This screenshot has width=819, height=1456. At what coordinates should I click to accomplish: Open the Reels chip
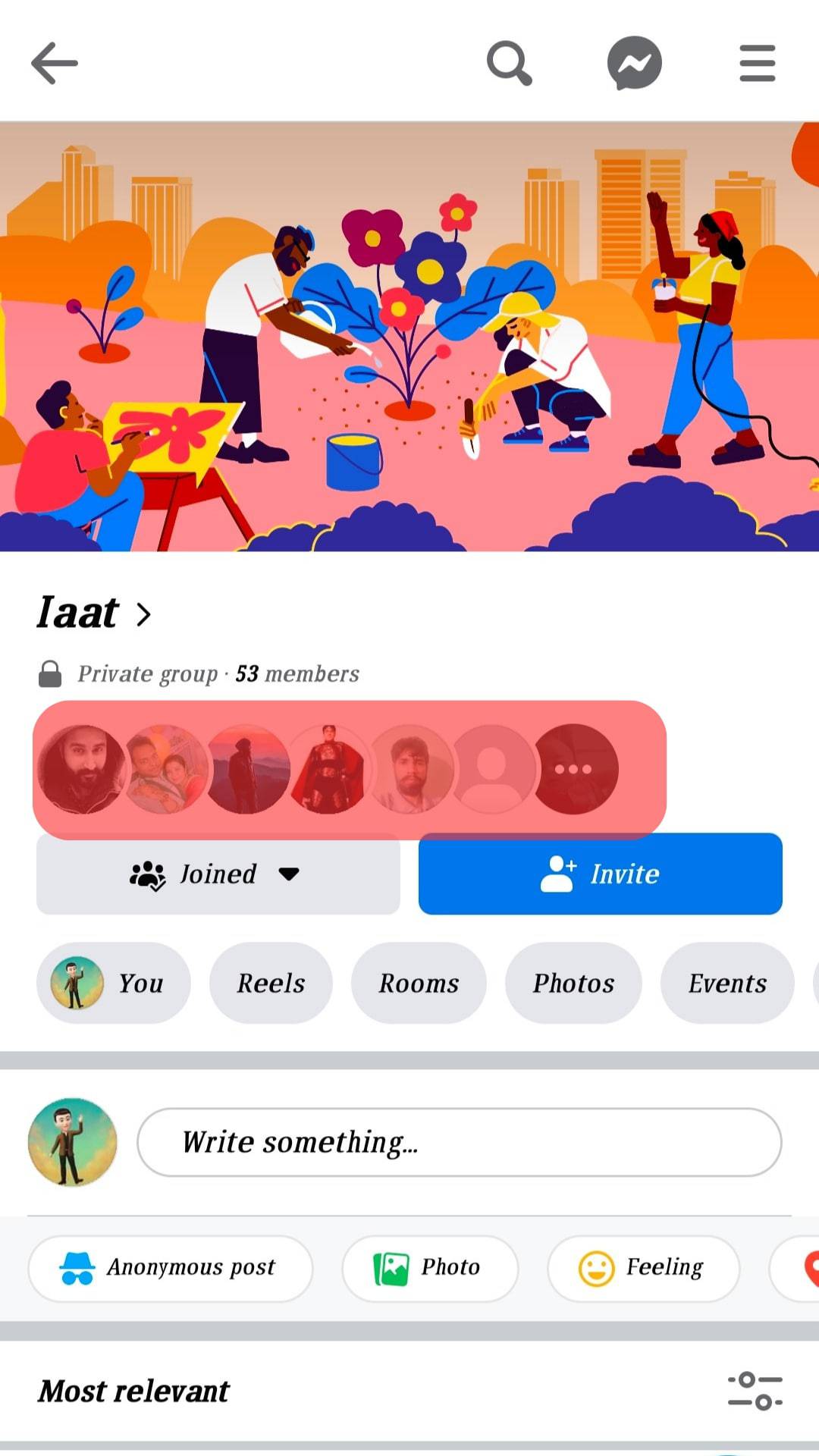pos(271,983)
